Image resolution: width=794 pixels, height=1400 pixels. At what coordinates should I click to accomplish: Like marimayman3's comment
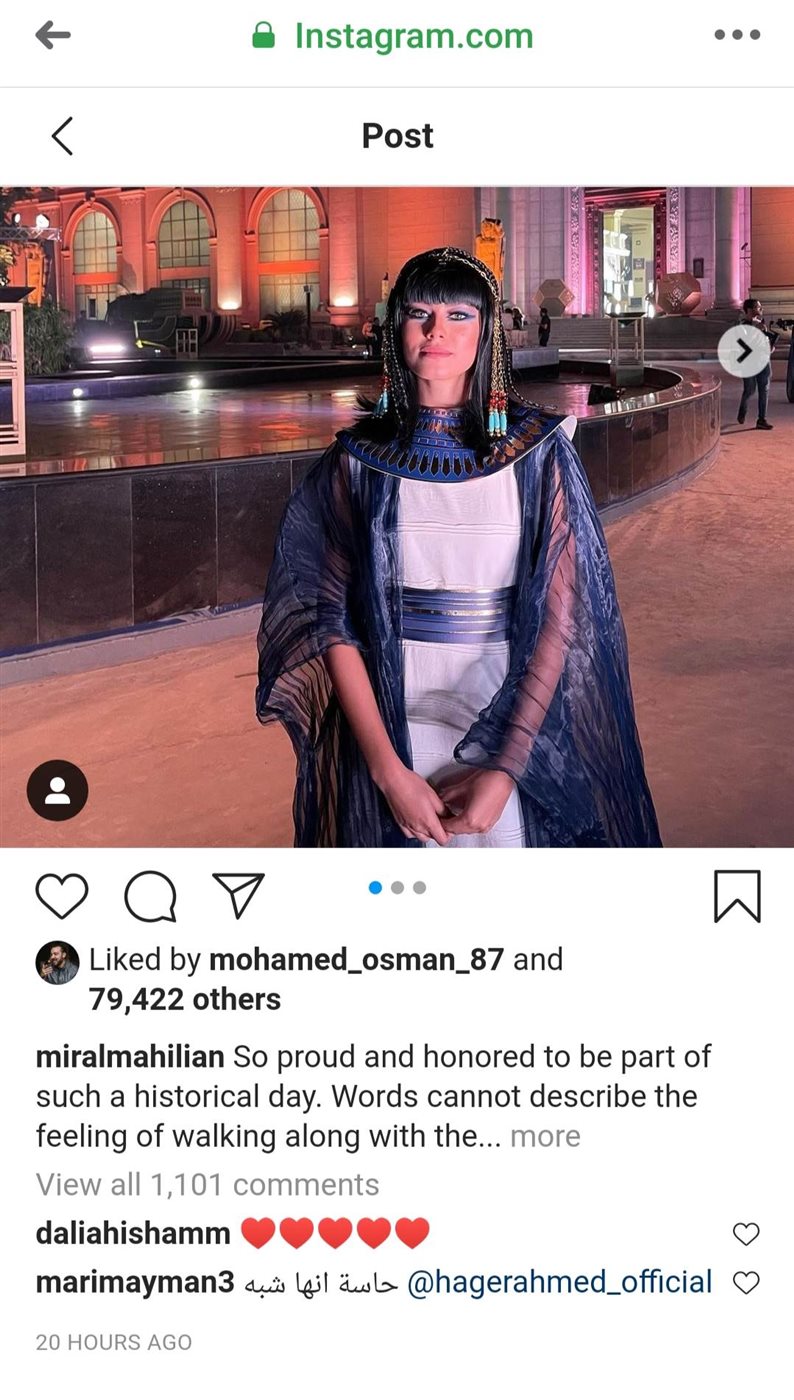click(746, 1282)
